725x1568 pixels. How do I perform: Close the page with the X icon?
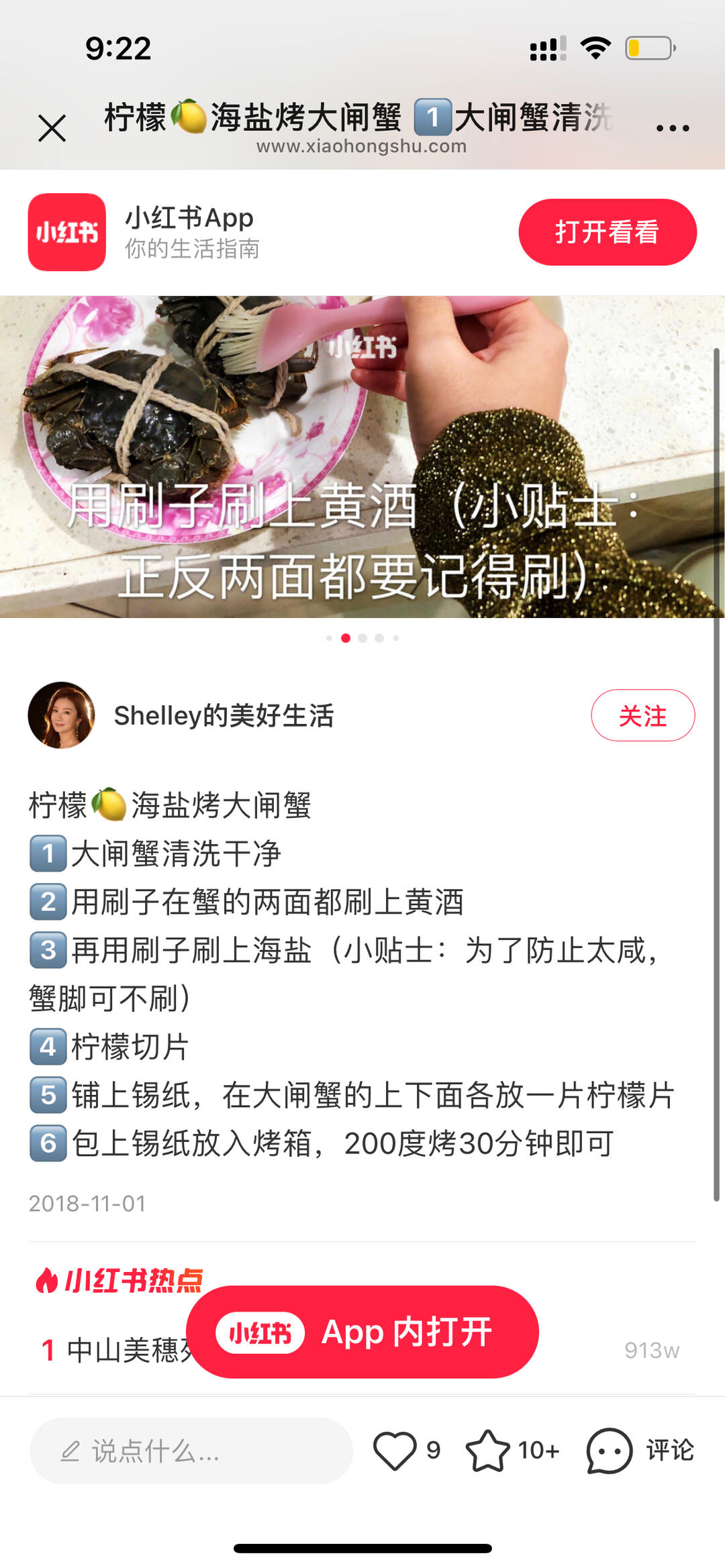(52, 126)
